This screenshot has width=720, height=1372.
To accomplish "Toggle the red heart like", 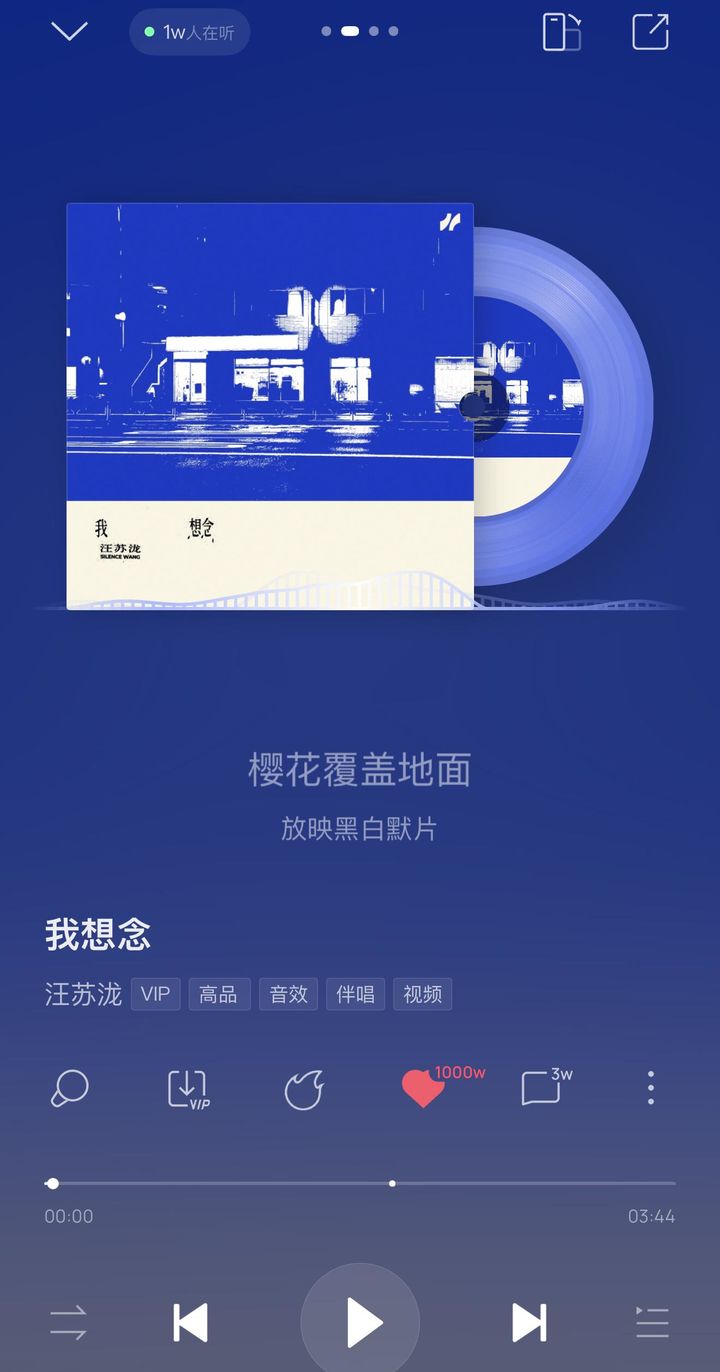I will pyautogui.click(x=423, y=1088).
